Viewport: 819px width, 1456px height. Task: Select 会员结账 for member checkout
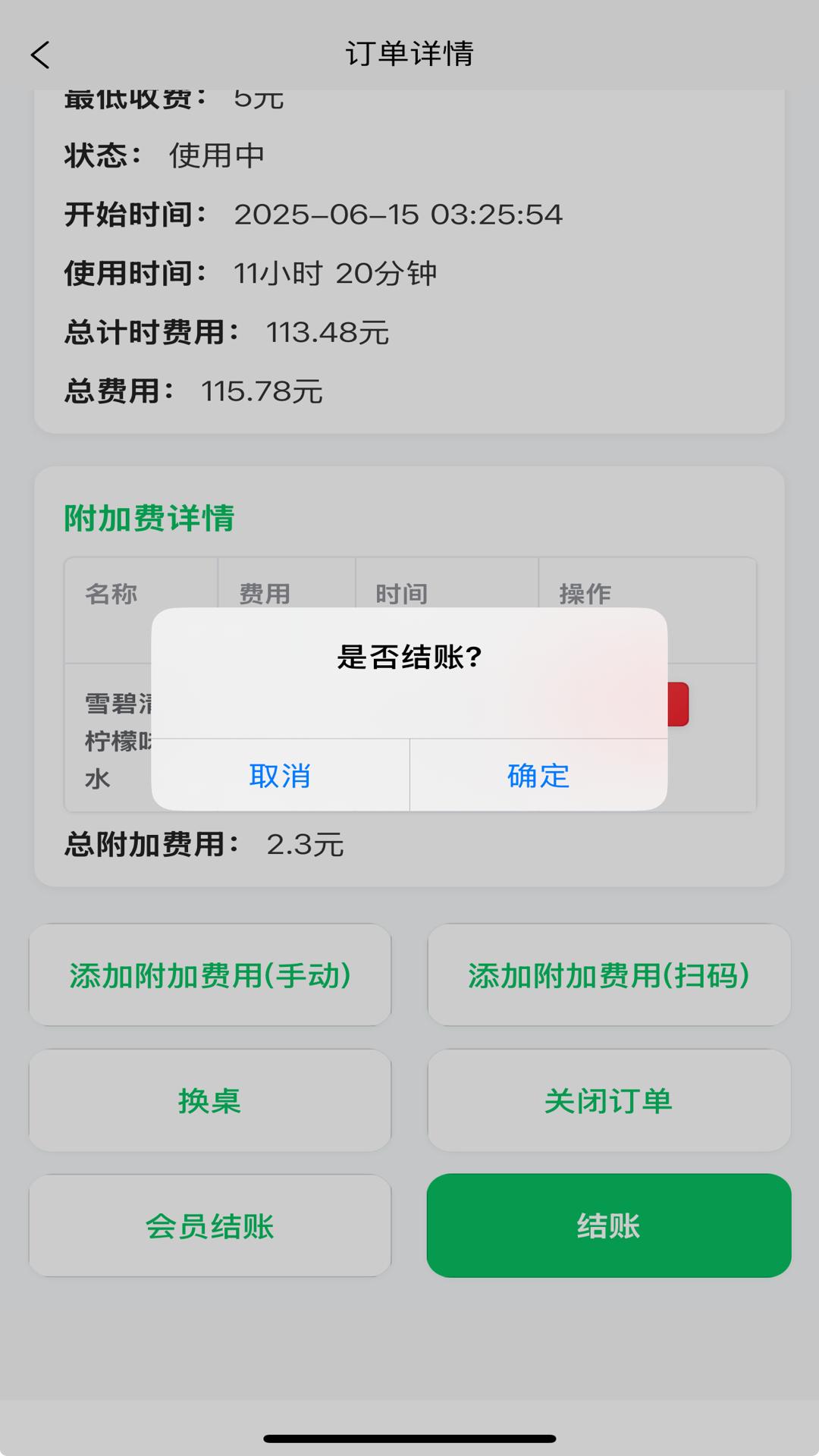click(x=210, y=1226)
